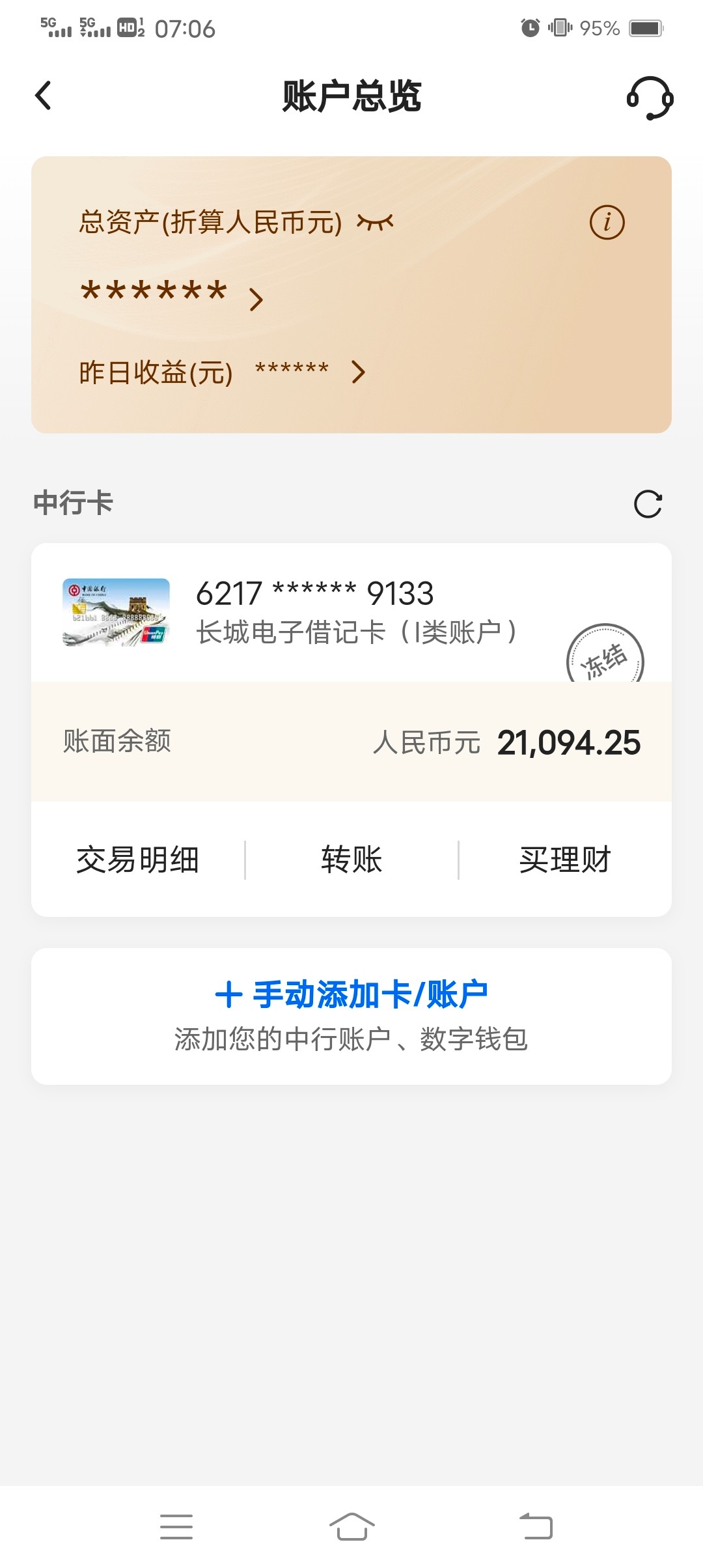Open customer service headset icon
This screenshot has width=703, height=1568.
[650, 98]
